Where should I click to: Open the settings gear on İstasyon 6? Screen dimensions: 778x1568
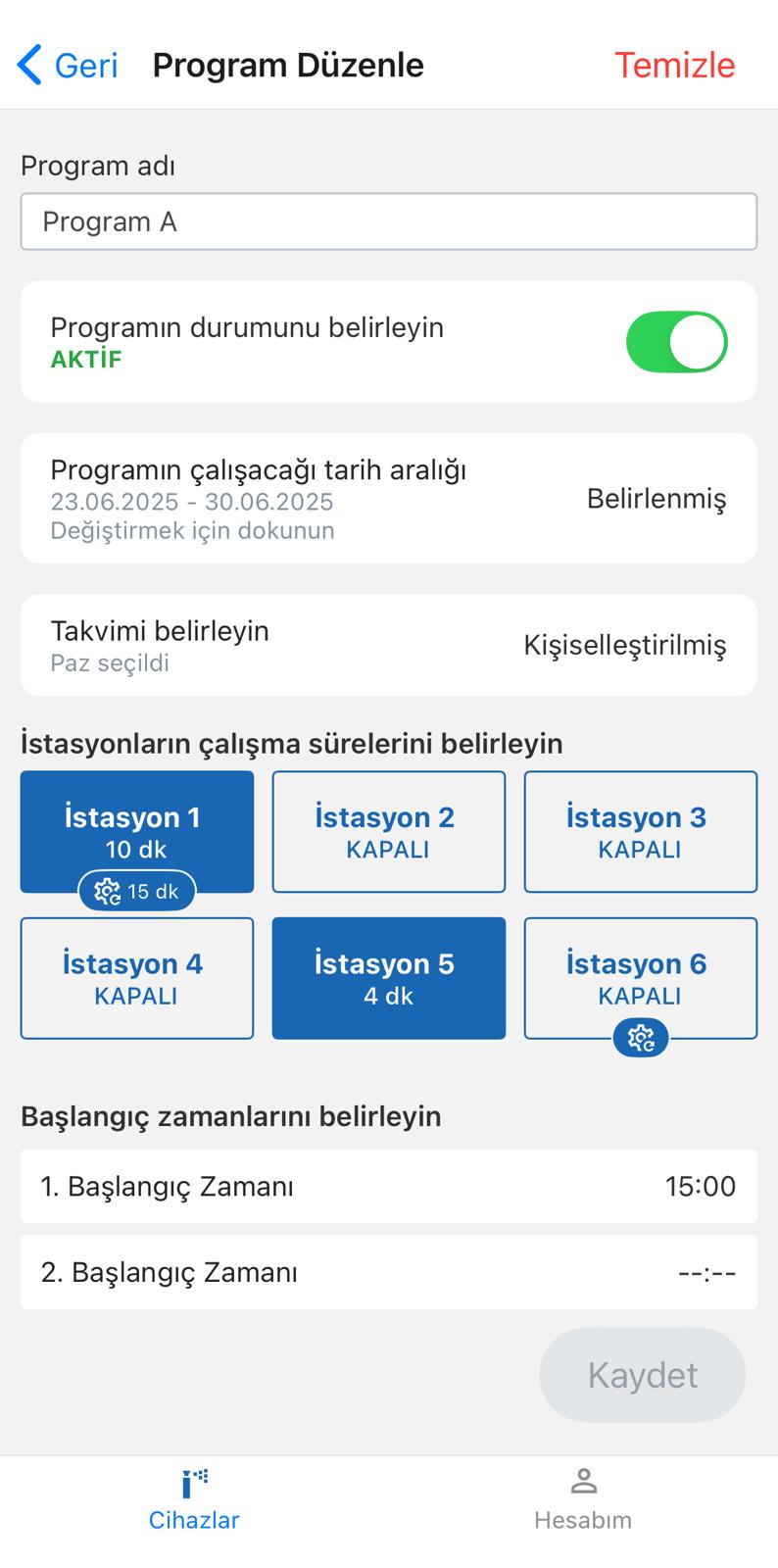click(x=641, y=1037)
